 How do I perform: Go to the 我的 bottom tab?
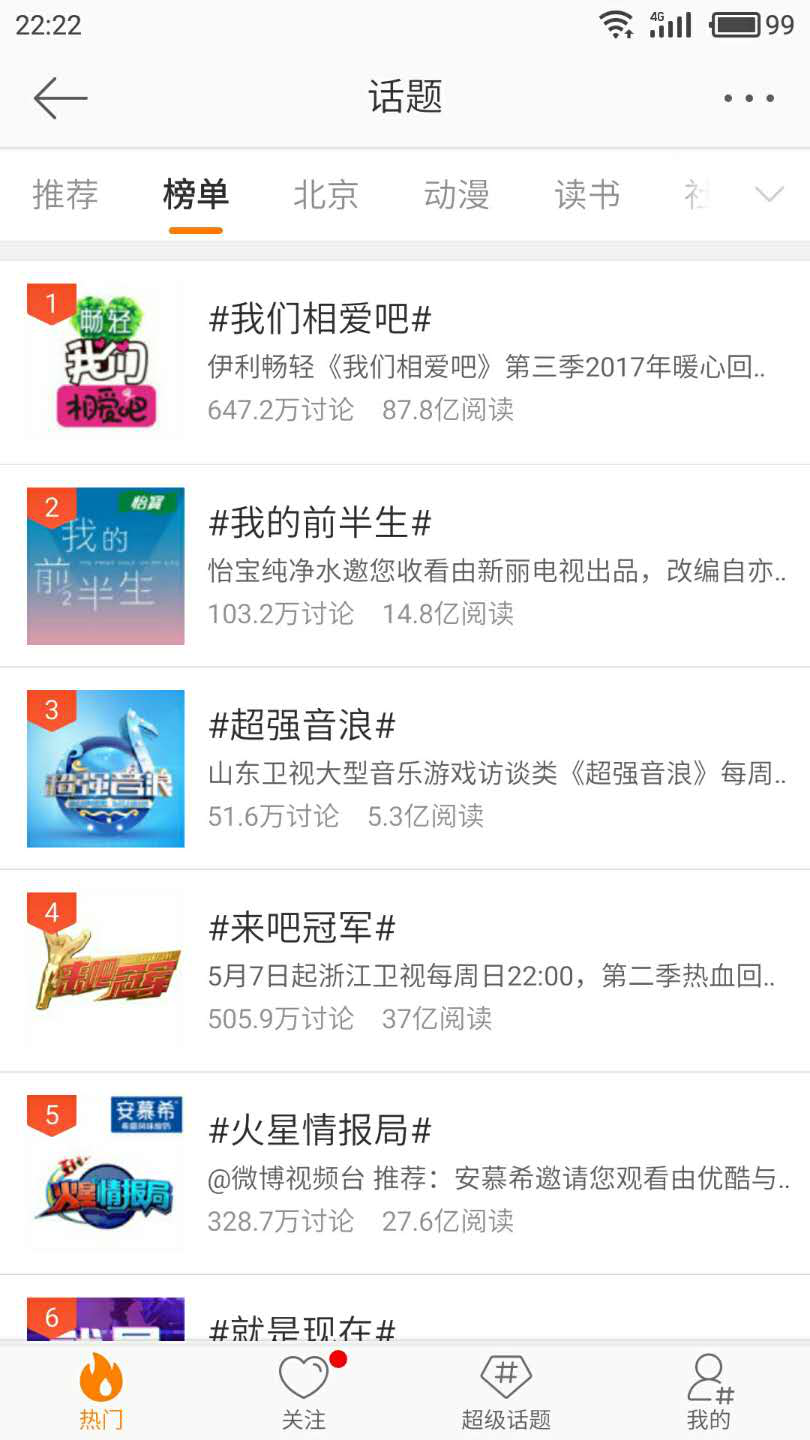[x=709, y=1392]
